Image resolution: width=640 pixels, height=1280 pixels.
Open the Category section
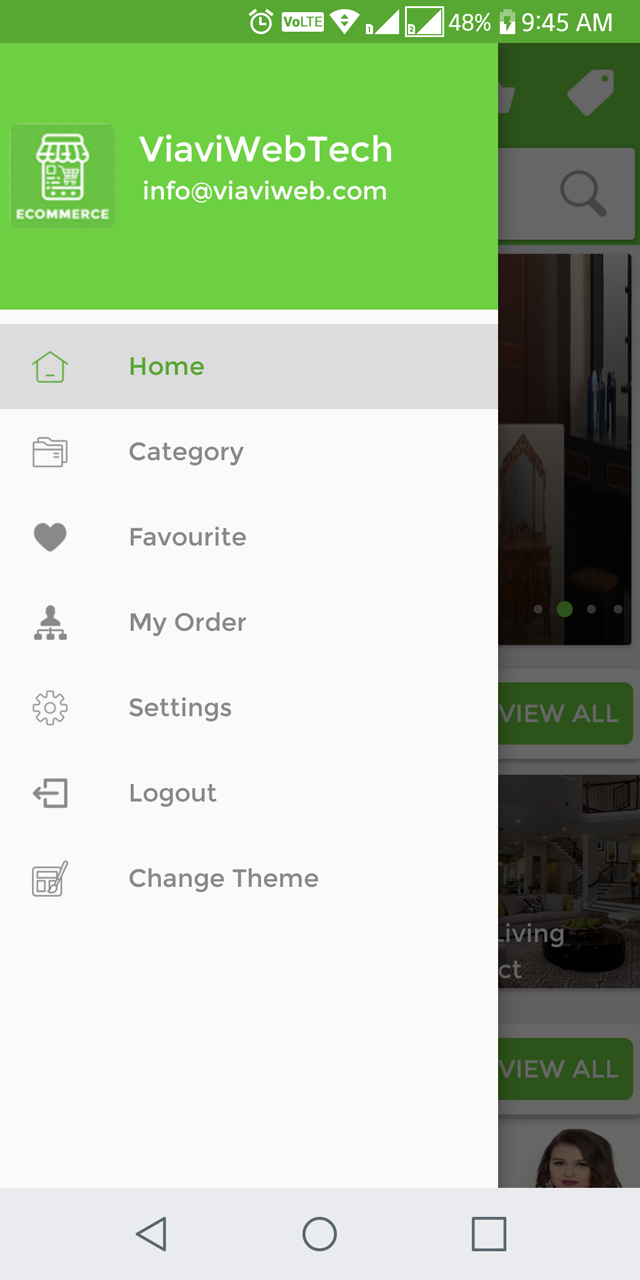[x=186, y=452]
